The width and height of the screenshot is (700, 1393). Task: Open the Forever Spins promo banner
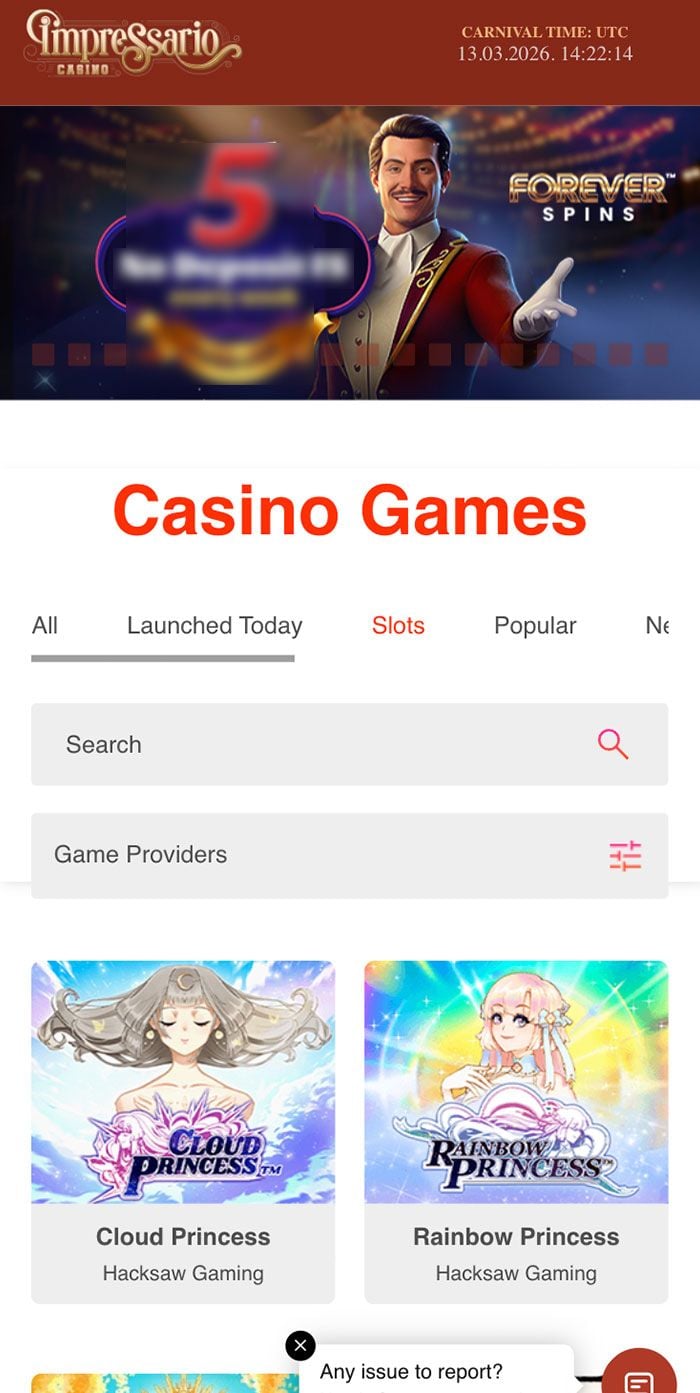[350, 252]
